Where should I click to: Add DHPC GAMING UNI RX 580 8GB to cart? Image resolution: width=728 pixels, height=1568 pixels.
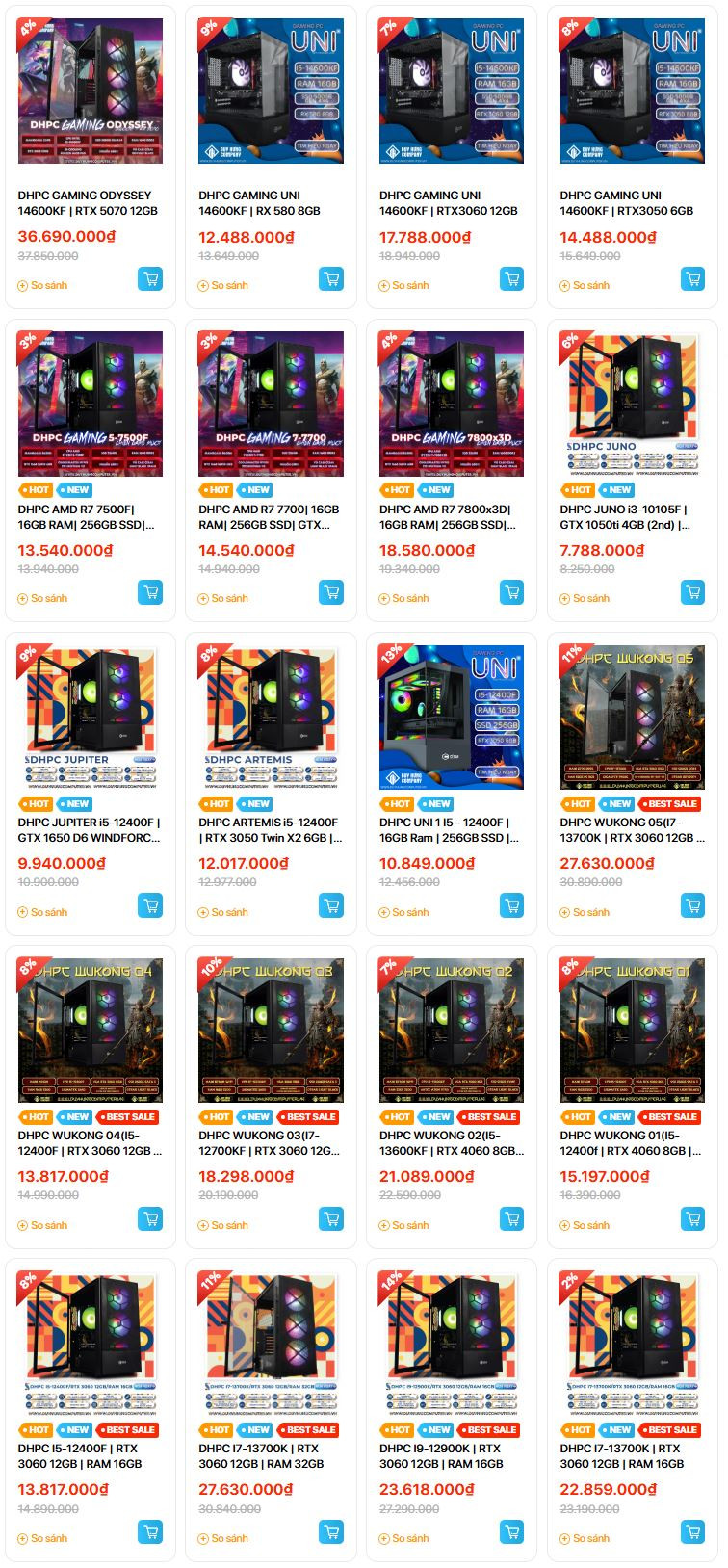click(331, 279)
